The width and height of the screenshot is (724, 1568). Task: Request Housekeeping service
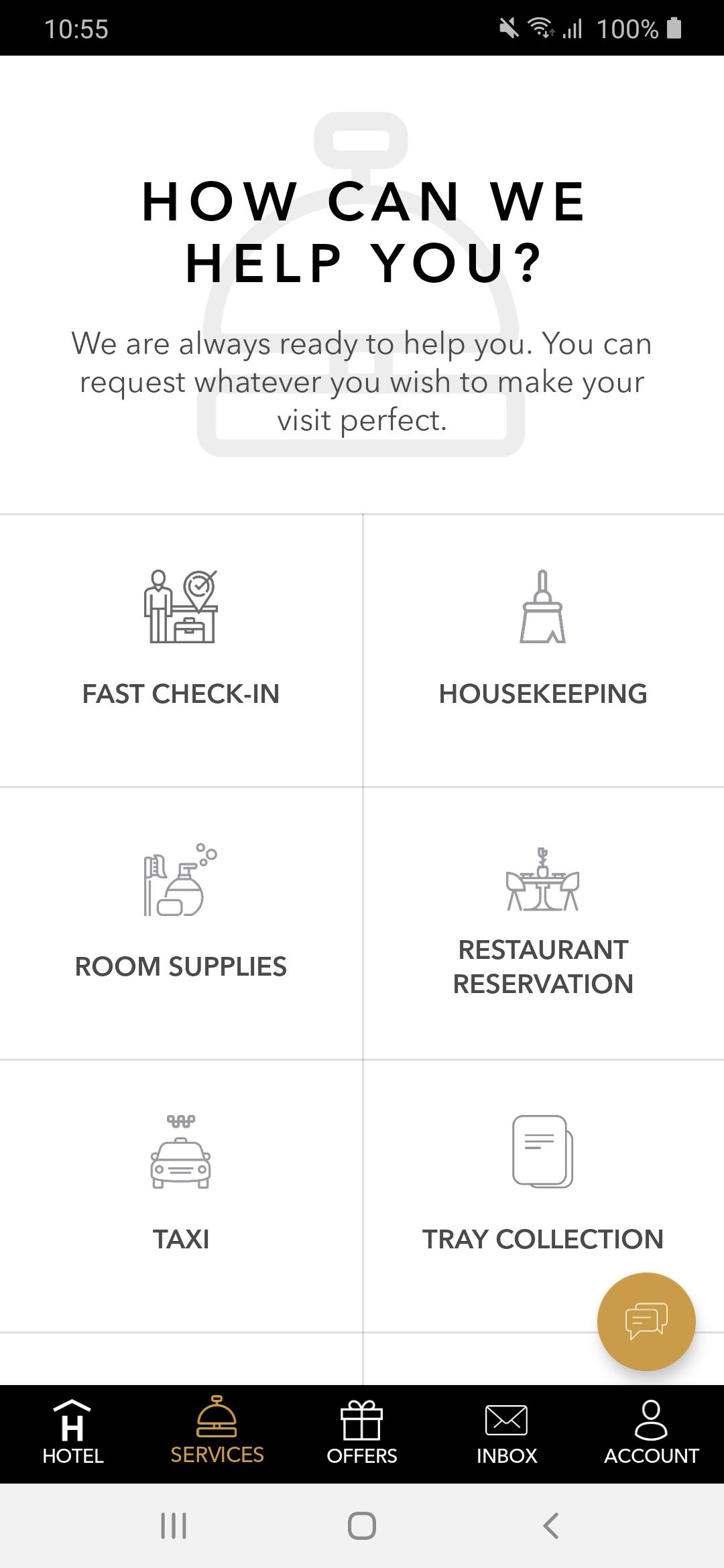(543, 650)
